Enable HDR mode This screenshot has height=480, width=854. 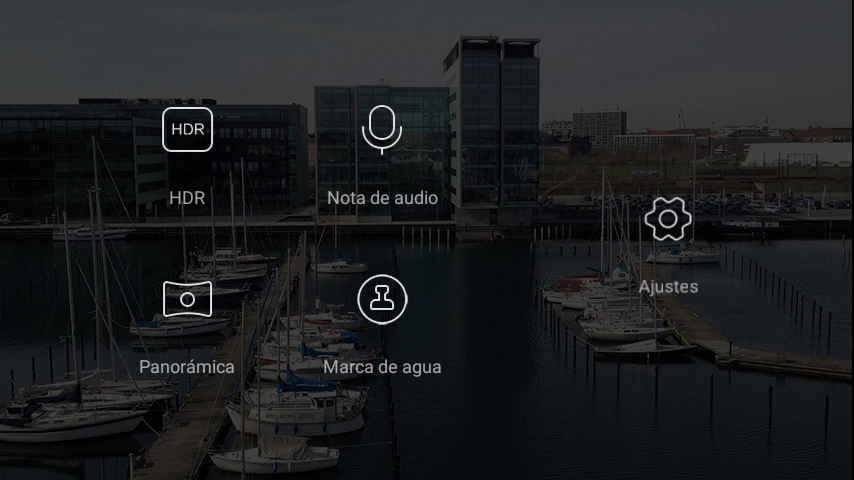click(x=187, y=130)
